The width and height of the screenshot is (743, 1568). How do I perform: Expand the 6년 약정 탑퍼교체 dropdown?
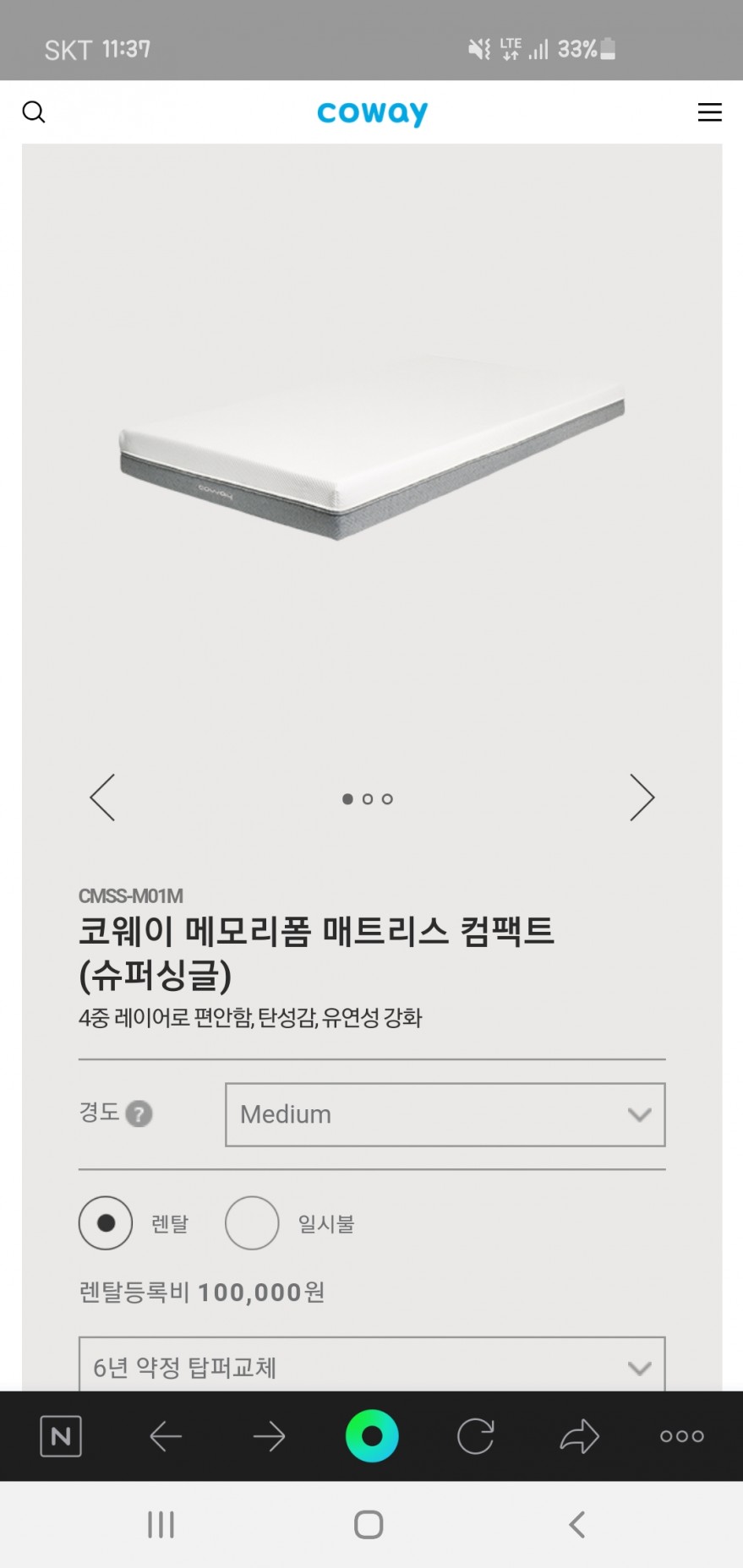coord(372,1366)
